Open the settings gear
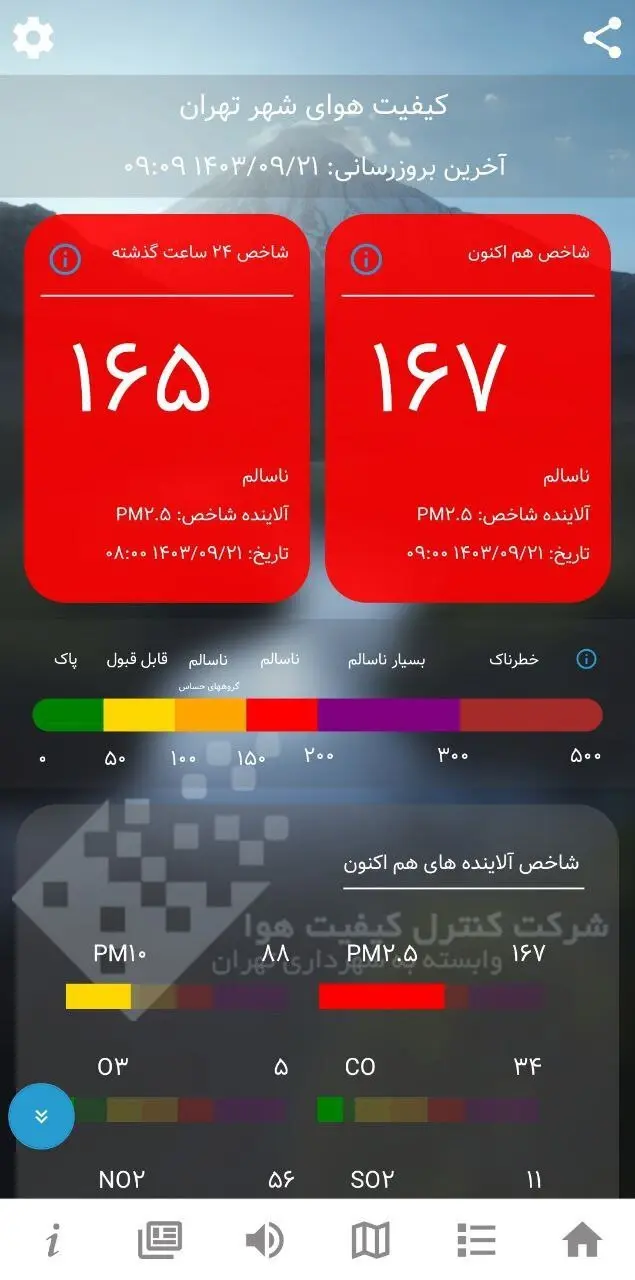This screenshot has height=1280, width=635. pos(33,38)
